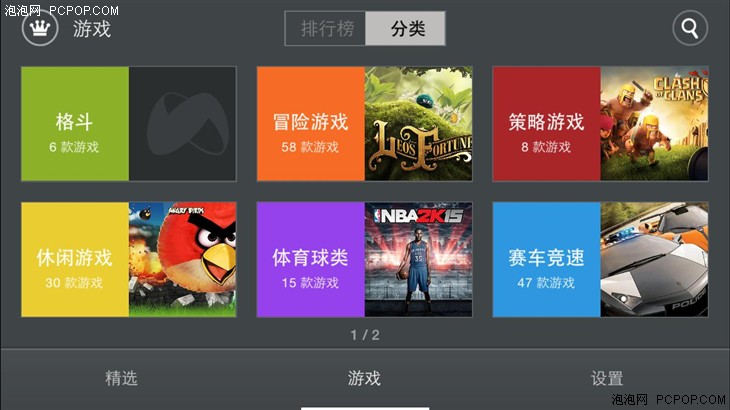Open the 冒险游戏 category tile
730x410 pixels.
[364, 124]
